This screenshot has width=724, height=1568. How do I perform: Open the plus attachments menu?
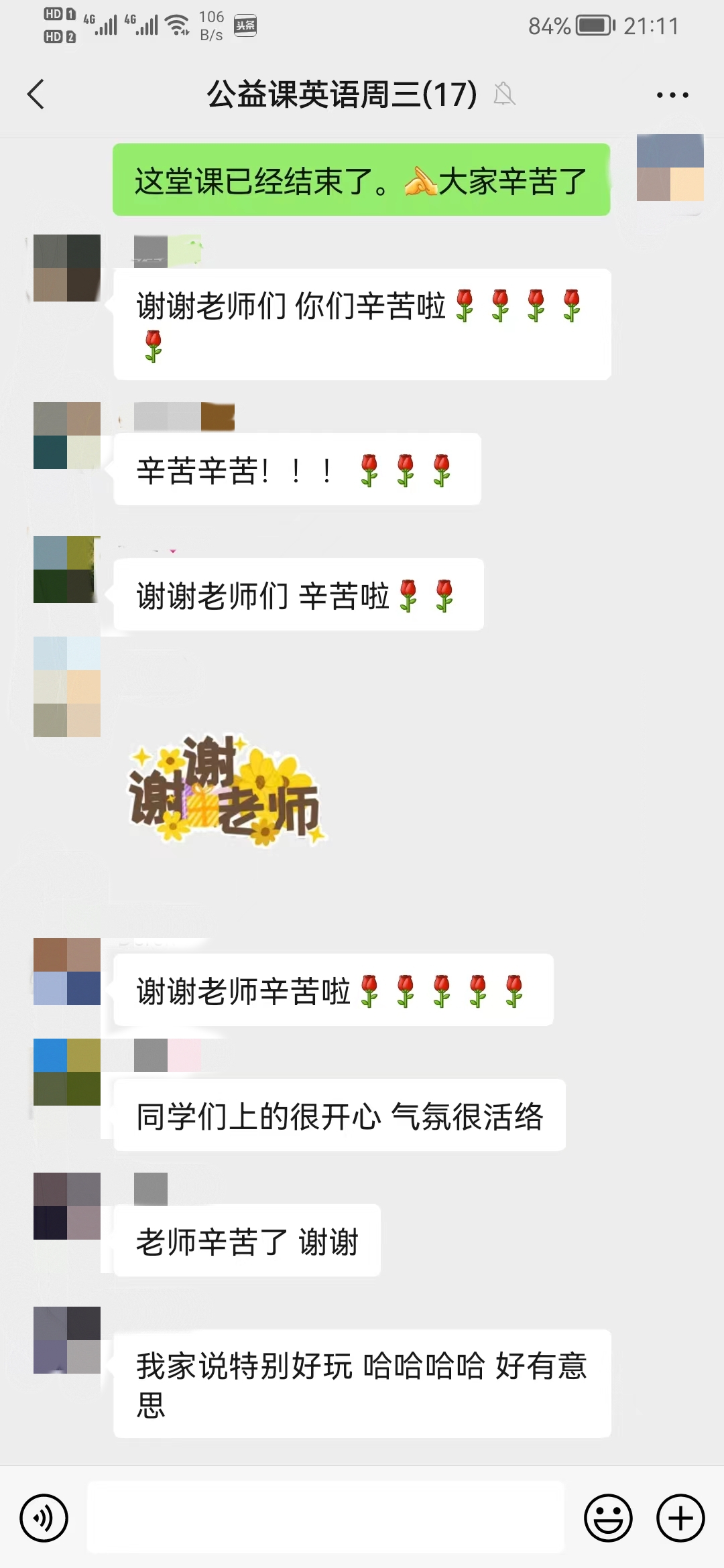point(680,1518)
